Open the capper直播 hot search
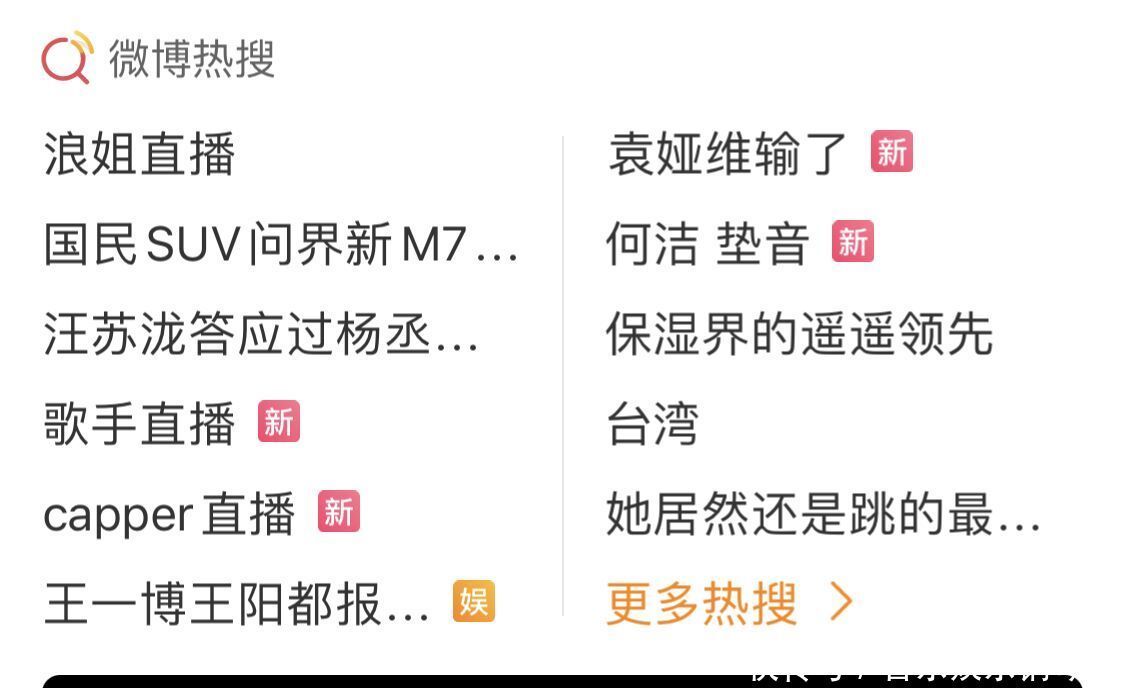The width and height of the screenshot is (1125, 688). tap(170, 514)
